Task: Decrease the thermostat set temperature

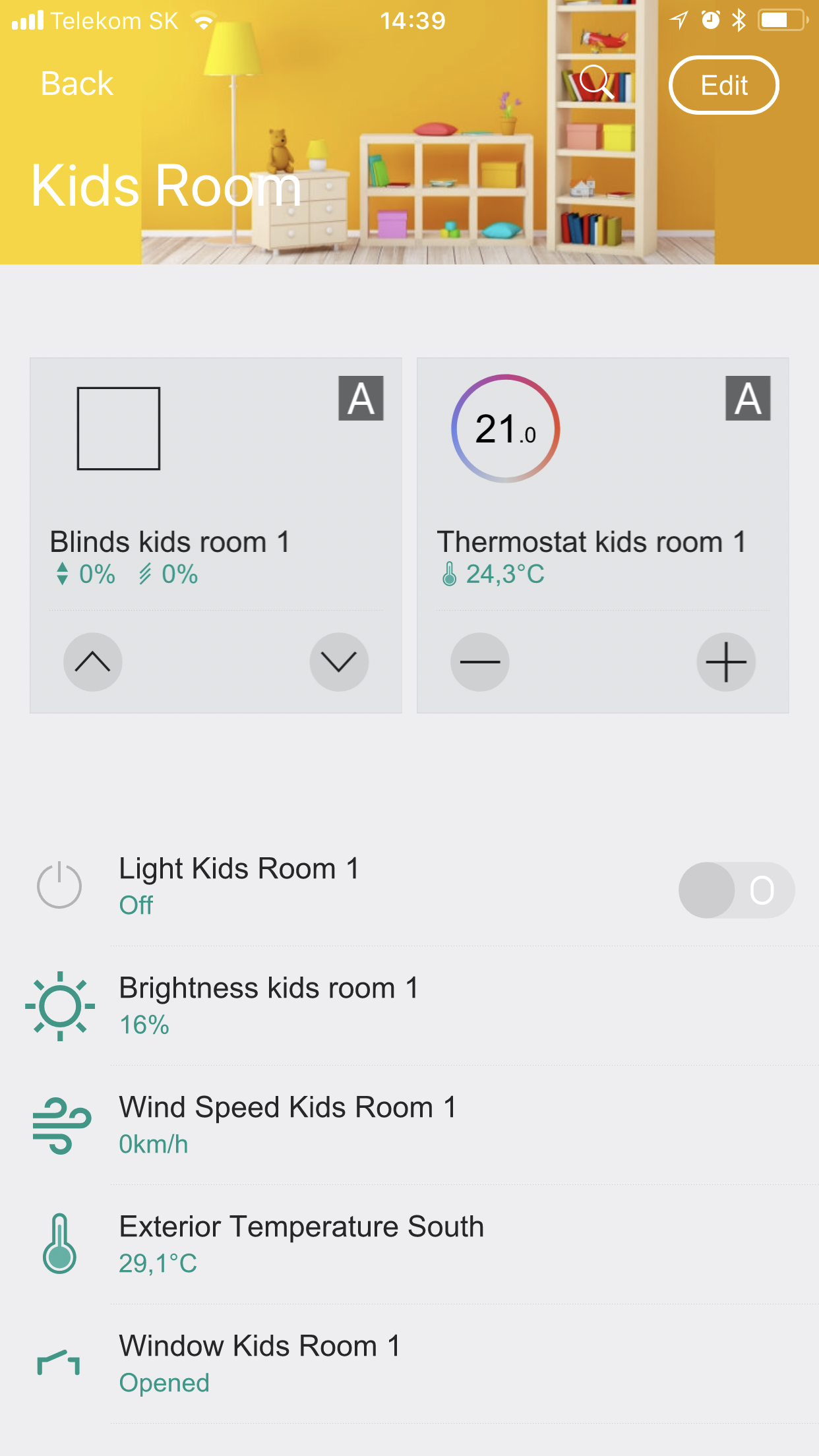Action: 479,661
